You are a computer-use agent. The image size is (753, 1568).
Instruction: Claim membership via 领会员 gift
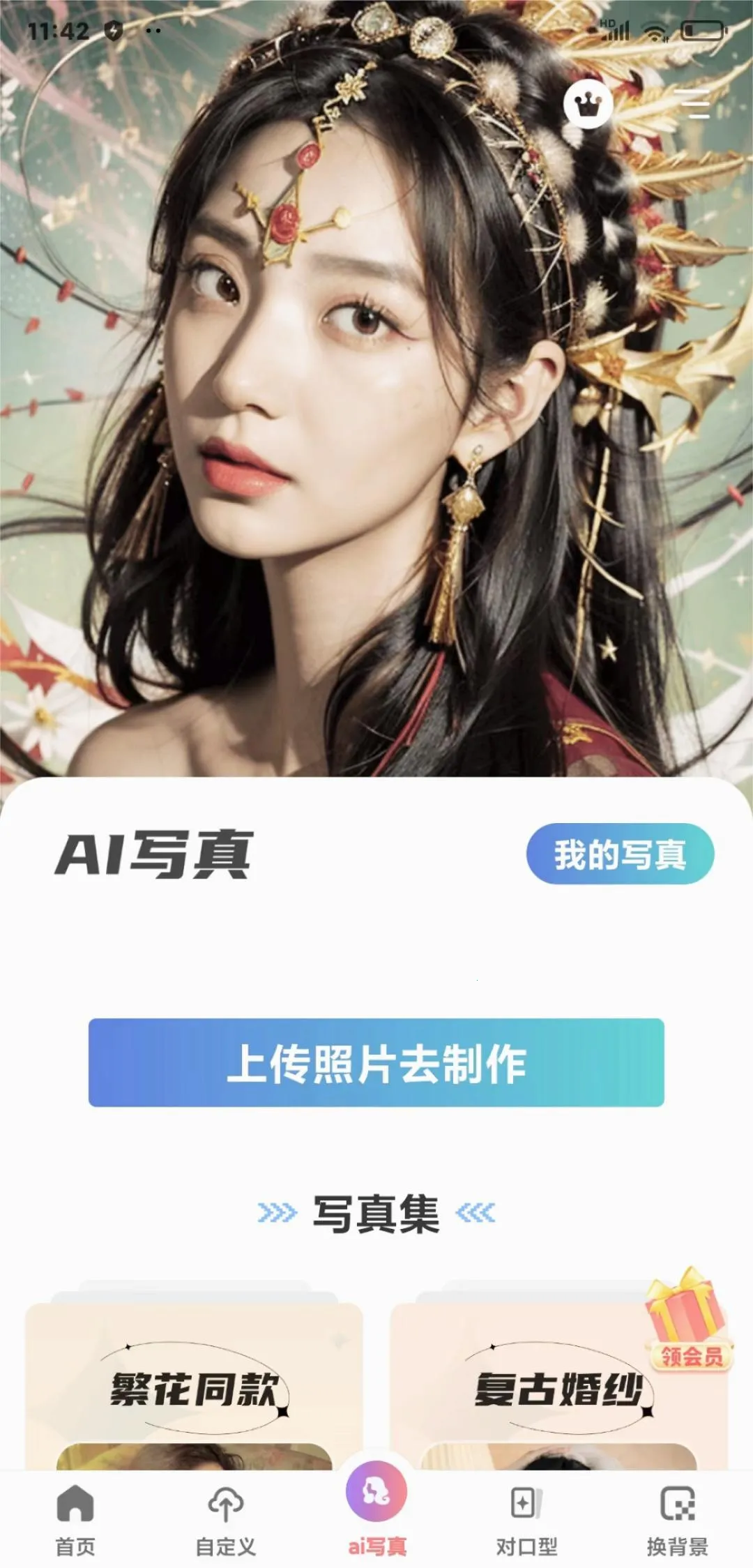pos(689,1323)
